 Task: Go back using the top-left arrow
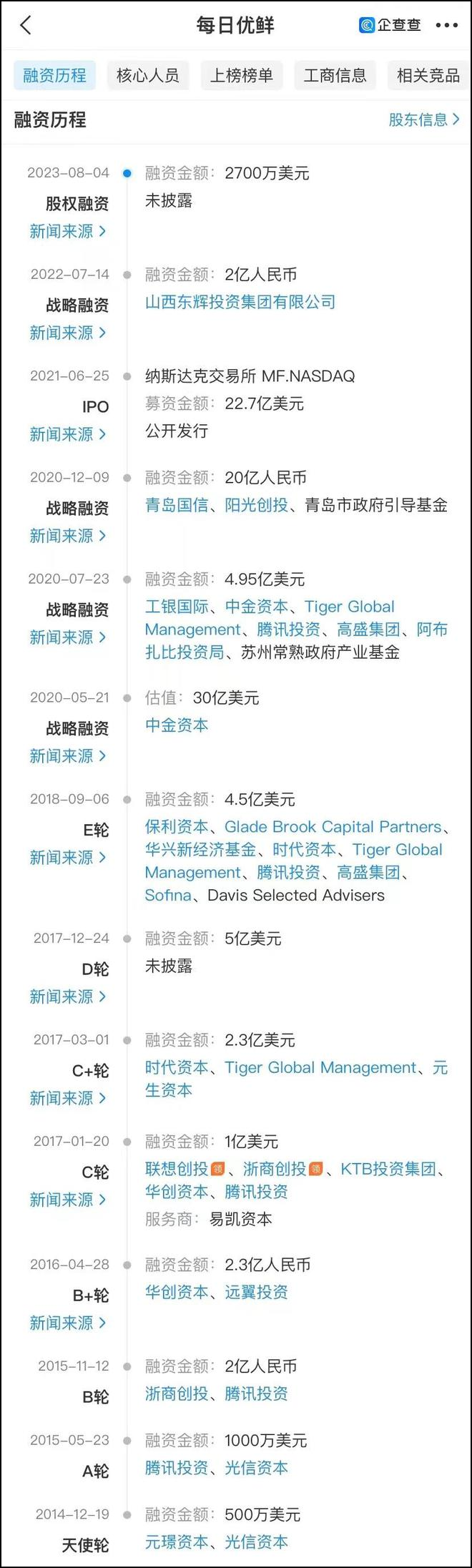[x=26, y=26]
